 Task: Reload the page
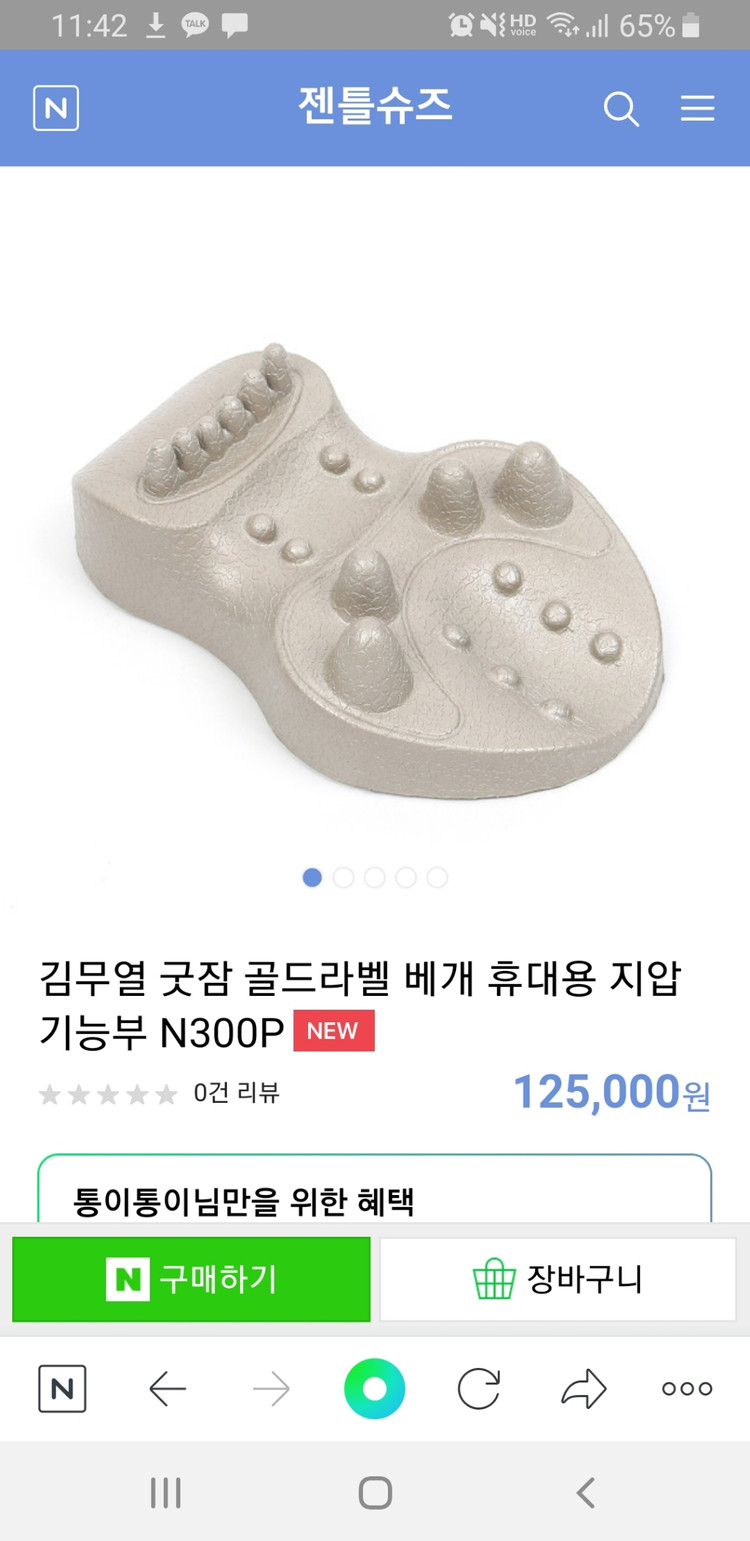[478, 1388]
